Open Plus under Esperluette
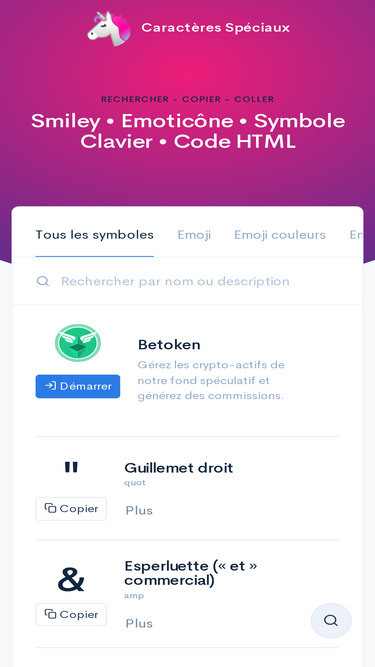This screenshot has height=667, width=375. coord(139,624)
